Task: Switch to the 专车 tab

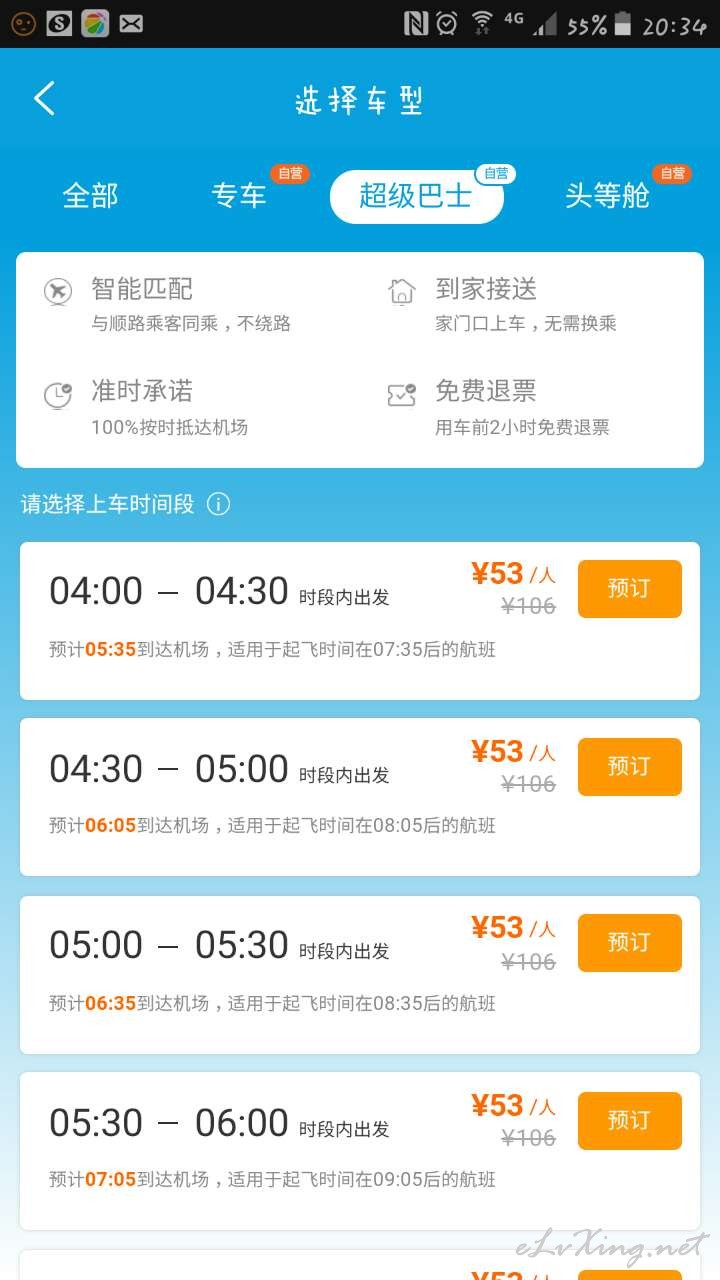Action: pyautogui.click(x=239, y=195)
